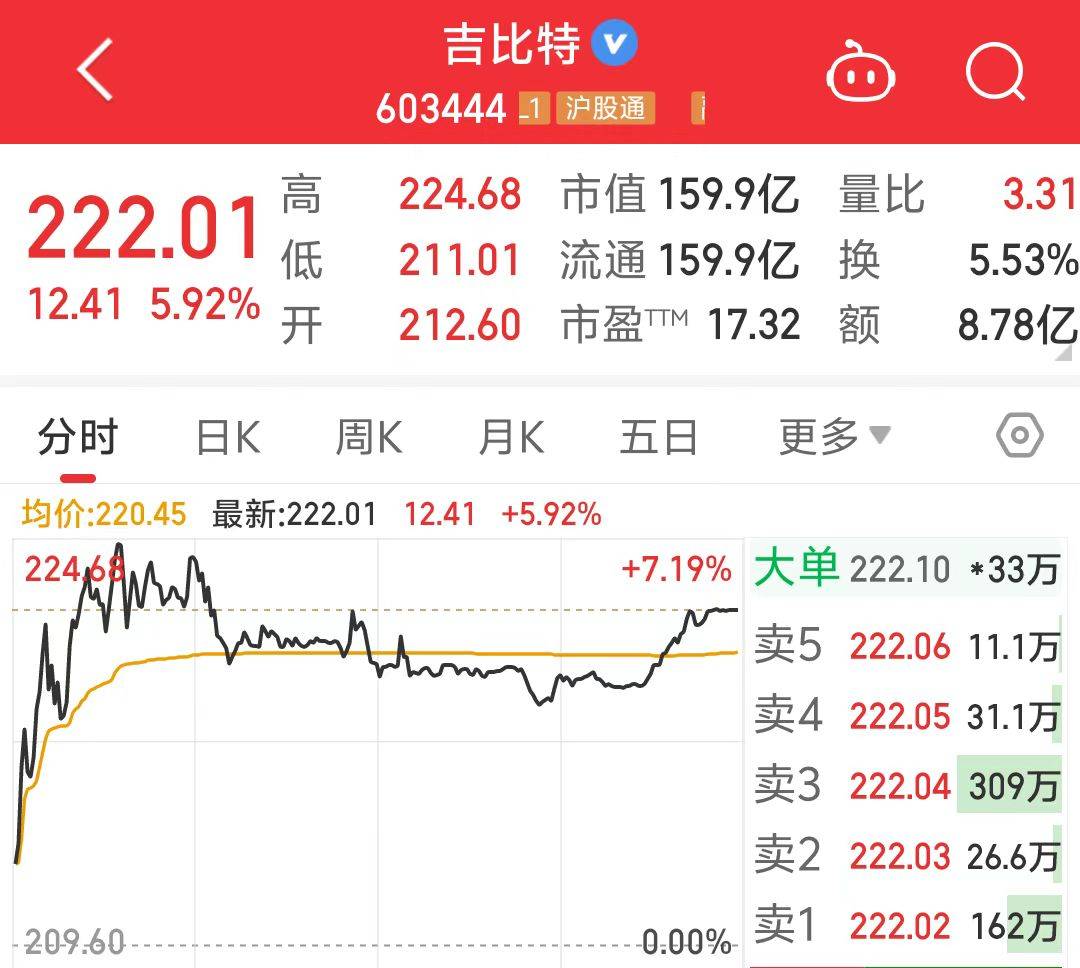Open the robot assistant icon
This screenshot has height=968, width=1080.
click(x=860, y=72)
